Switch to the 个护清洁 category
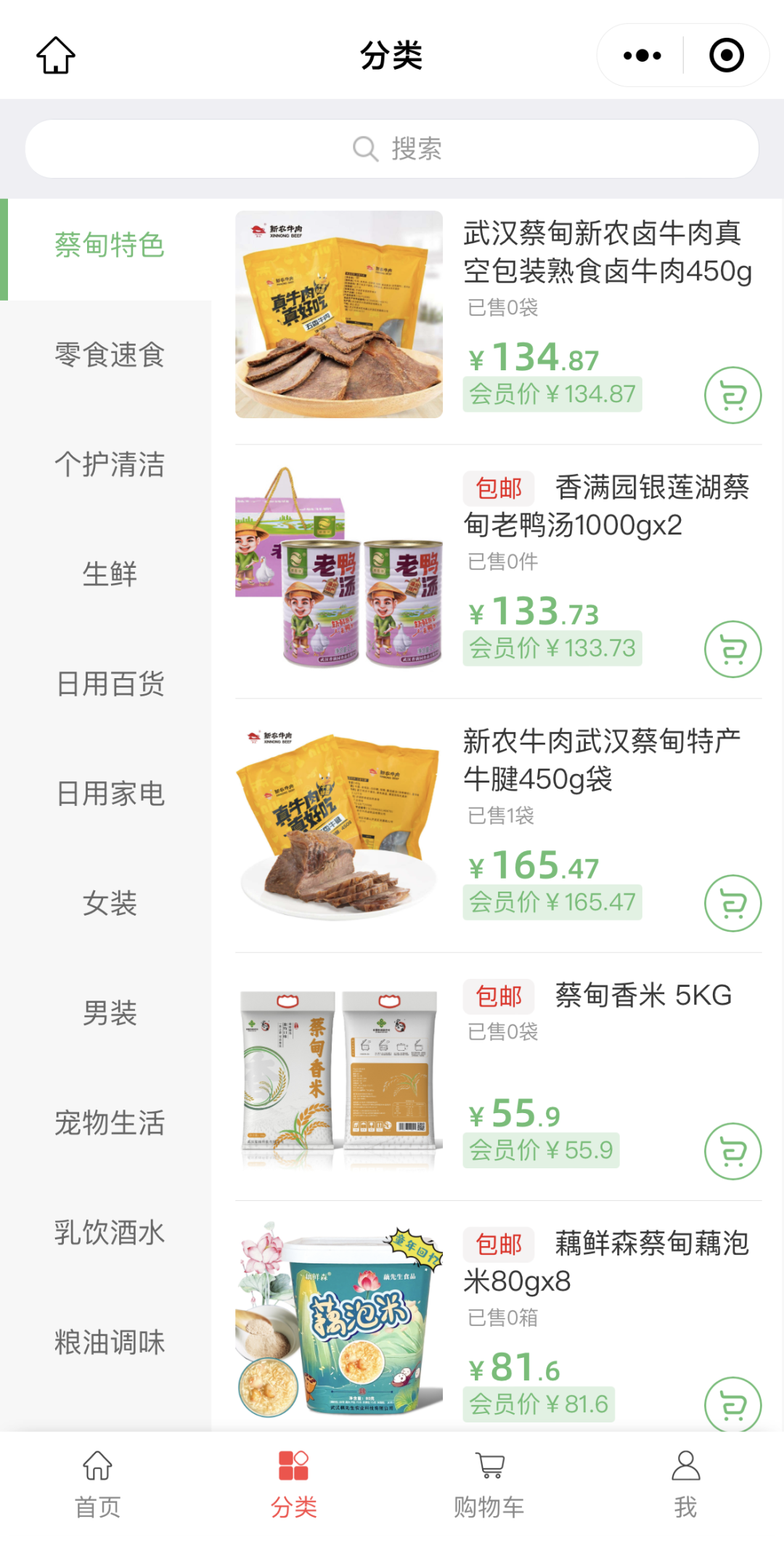 click(x=109, y=465)
